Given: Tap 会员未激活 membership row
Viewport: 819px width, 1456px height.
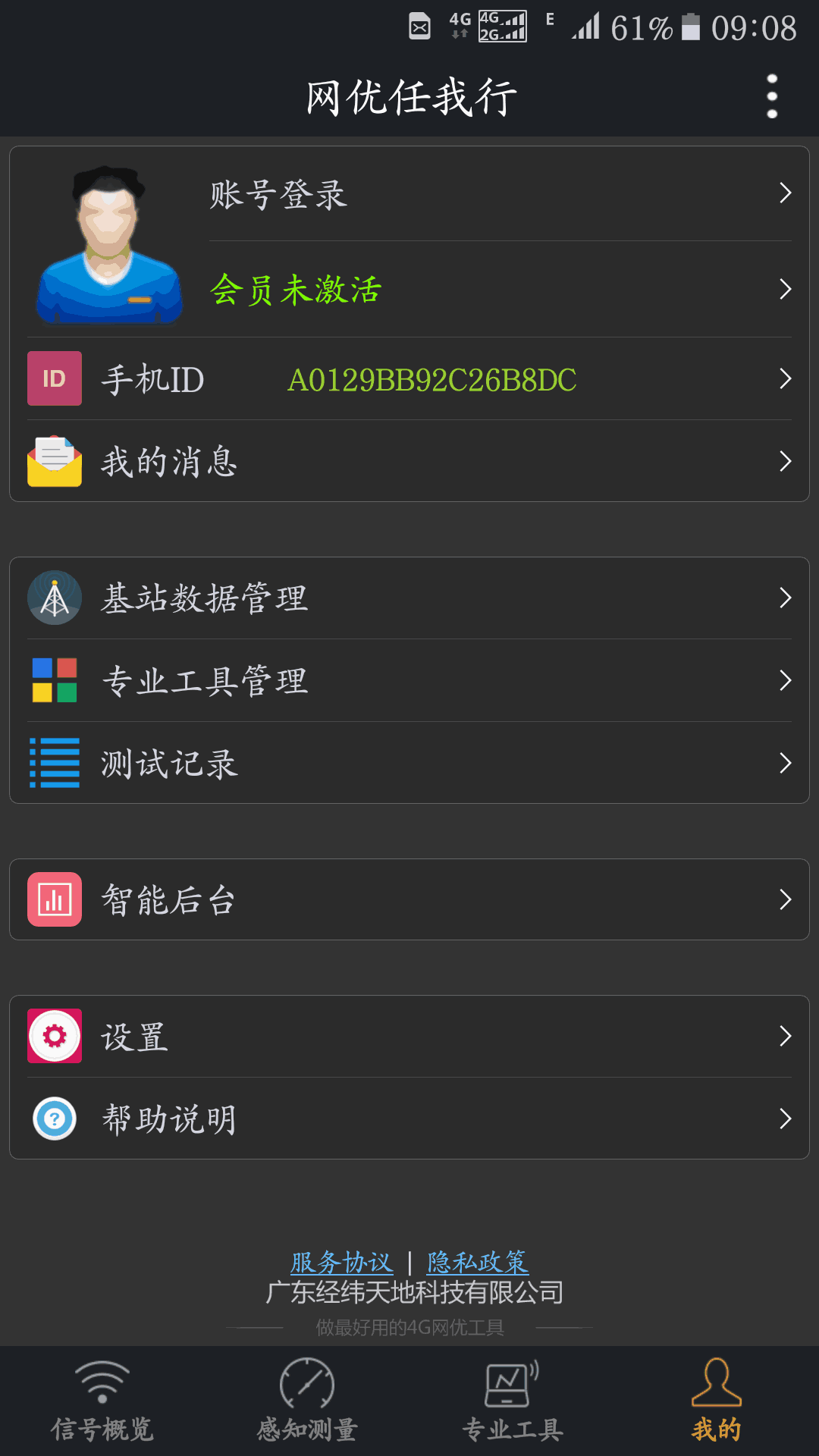Looking at the screenshot, I should pos(500,290).
